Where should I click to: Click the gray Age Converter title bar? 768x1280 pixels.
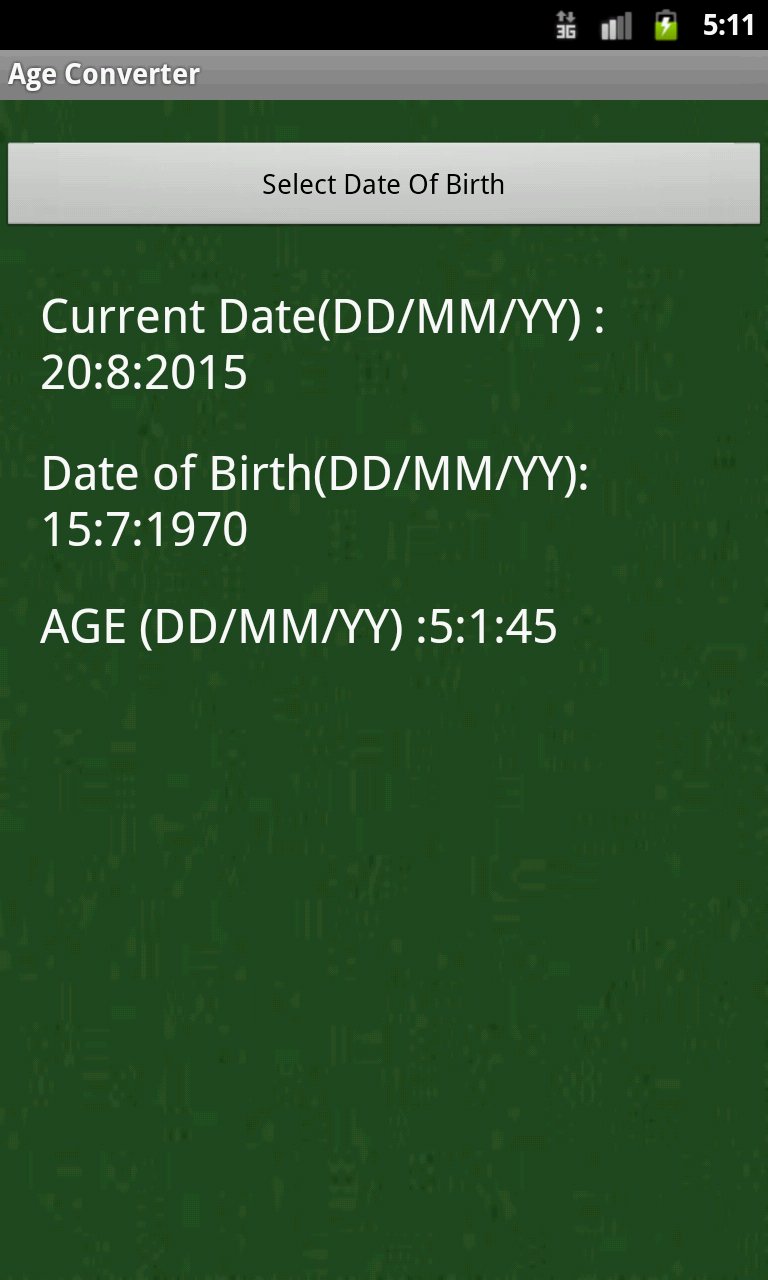[384, 73]
